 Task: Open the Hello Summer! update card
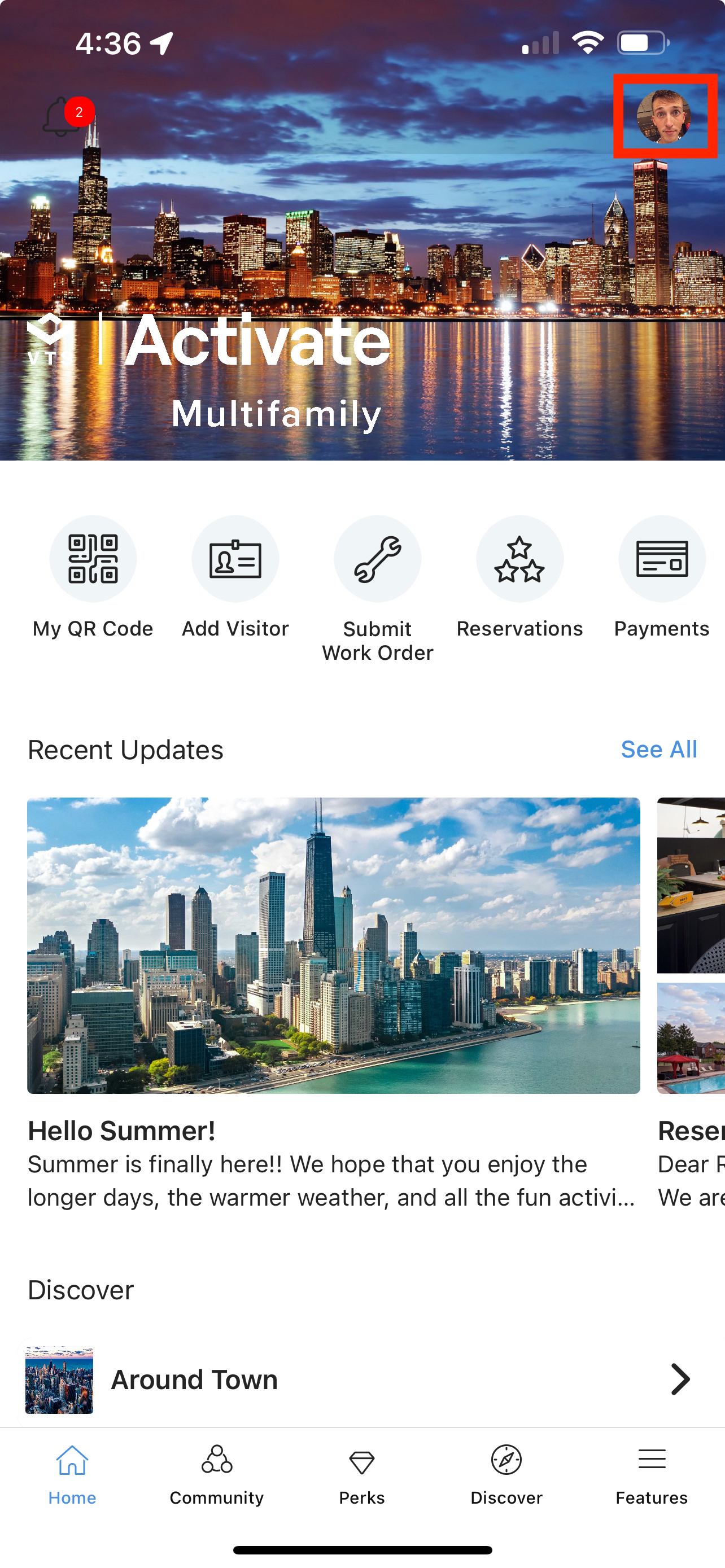[x=334, y=945]
